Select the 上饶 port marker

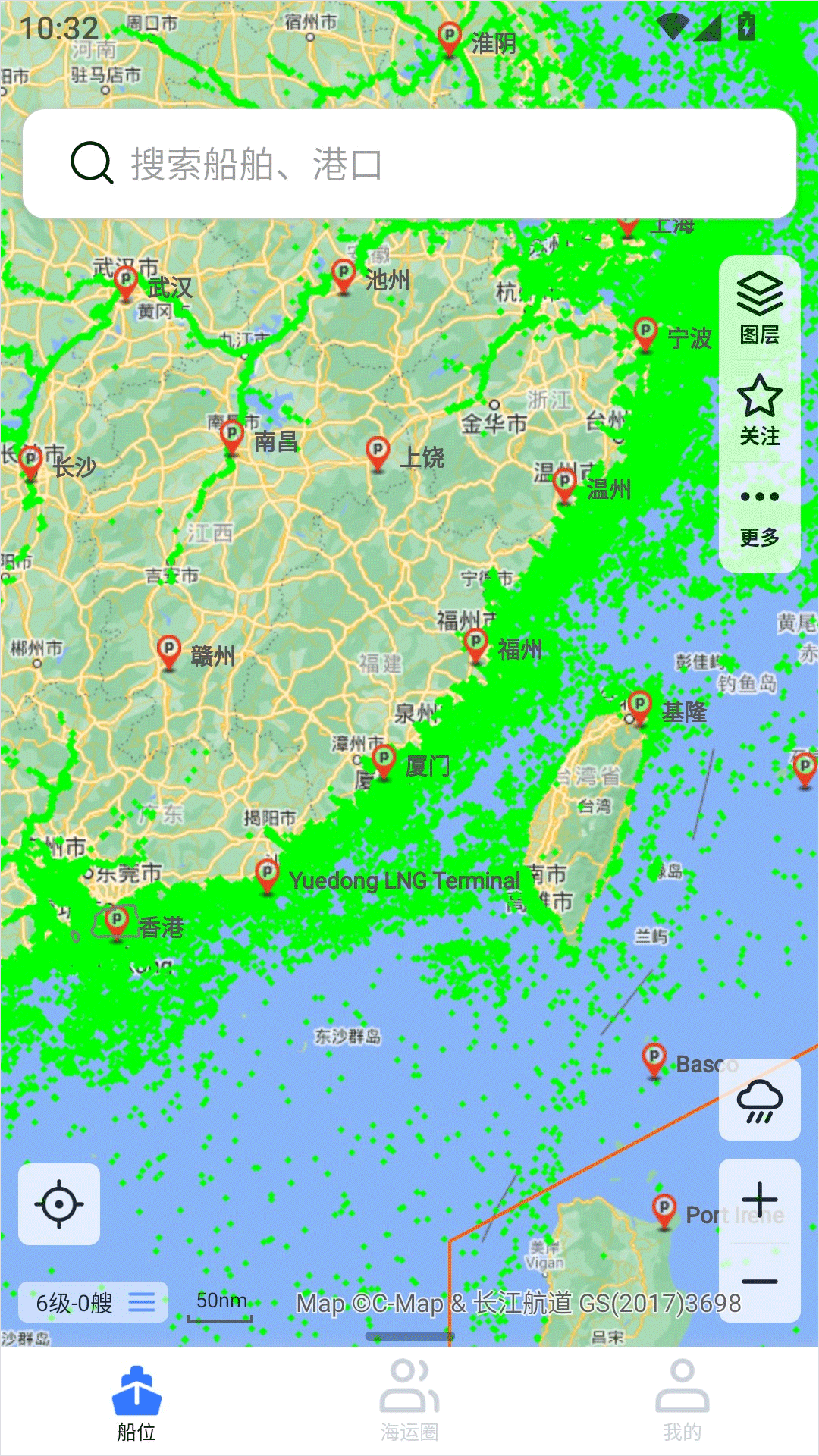click(x=378, y=453)
